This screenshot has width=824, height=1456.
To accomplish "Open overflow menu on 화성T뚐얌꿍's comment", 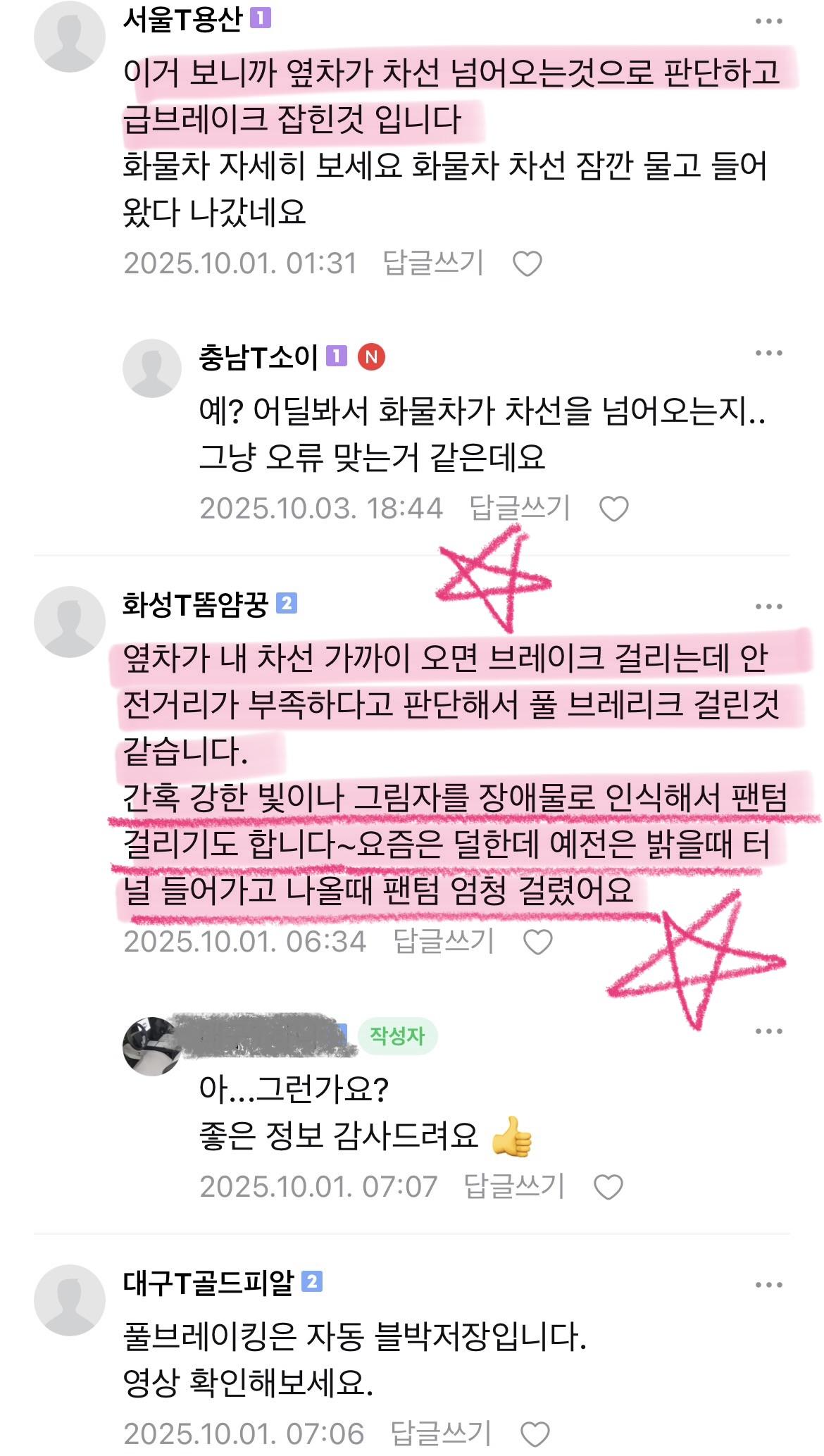I will (768, 606).
